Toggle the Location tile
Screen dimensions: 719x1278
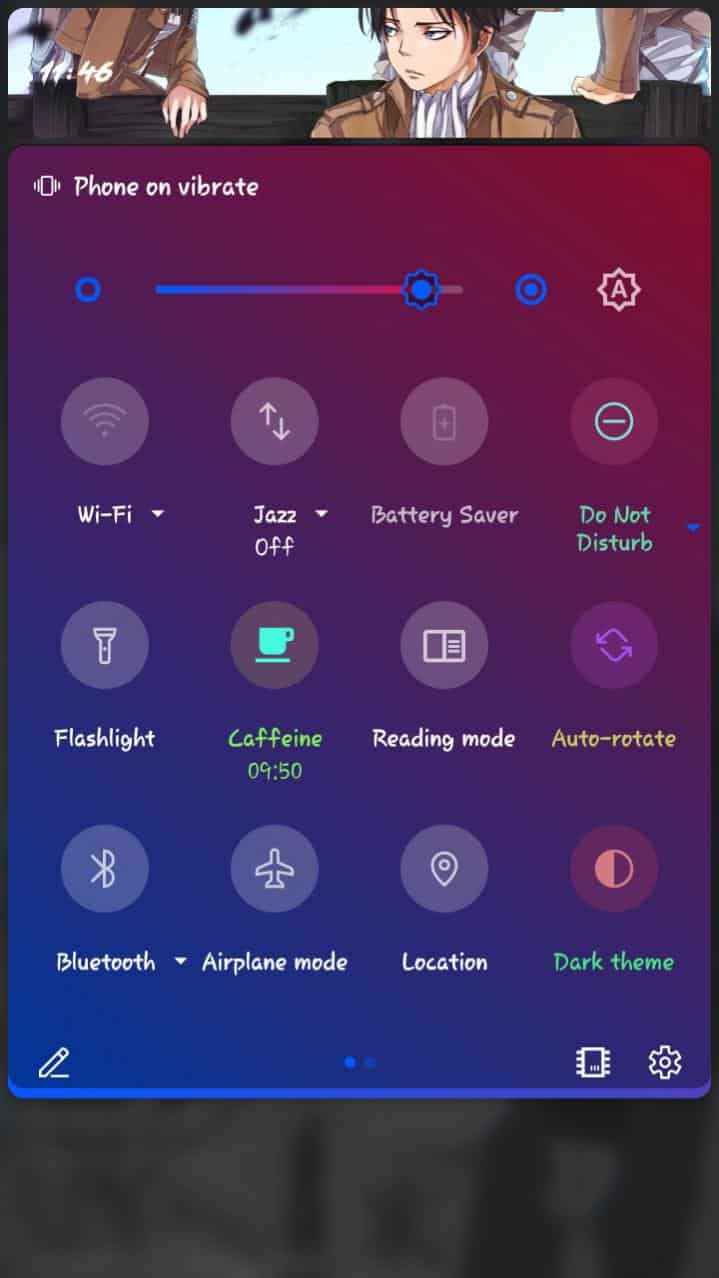coord(444,869)
